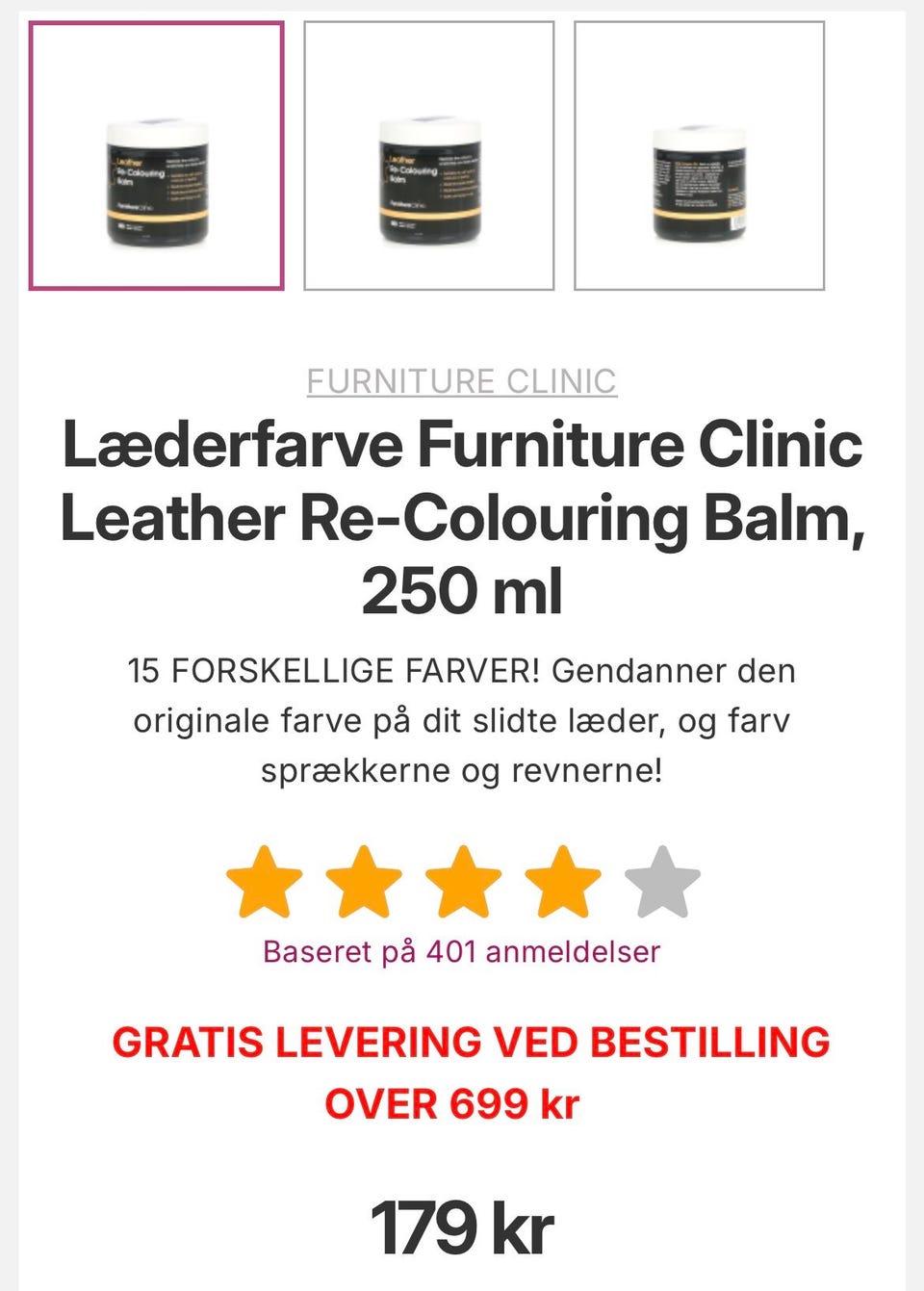Select the grey fifth star

coord(659,881)
